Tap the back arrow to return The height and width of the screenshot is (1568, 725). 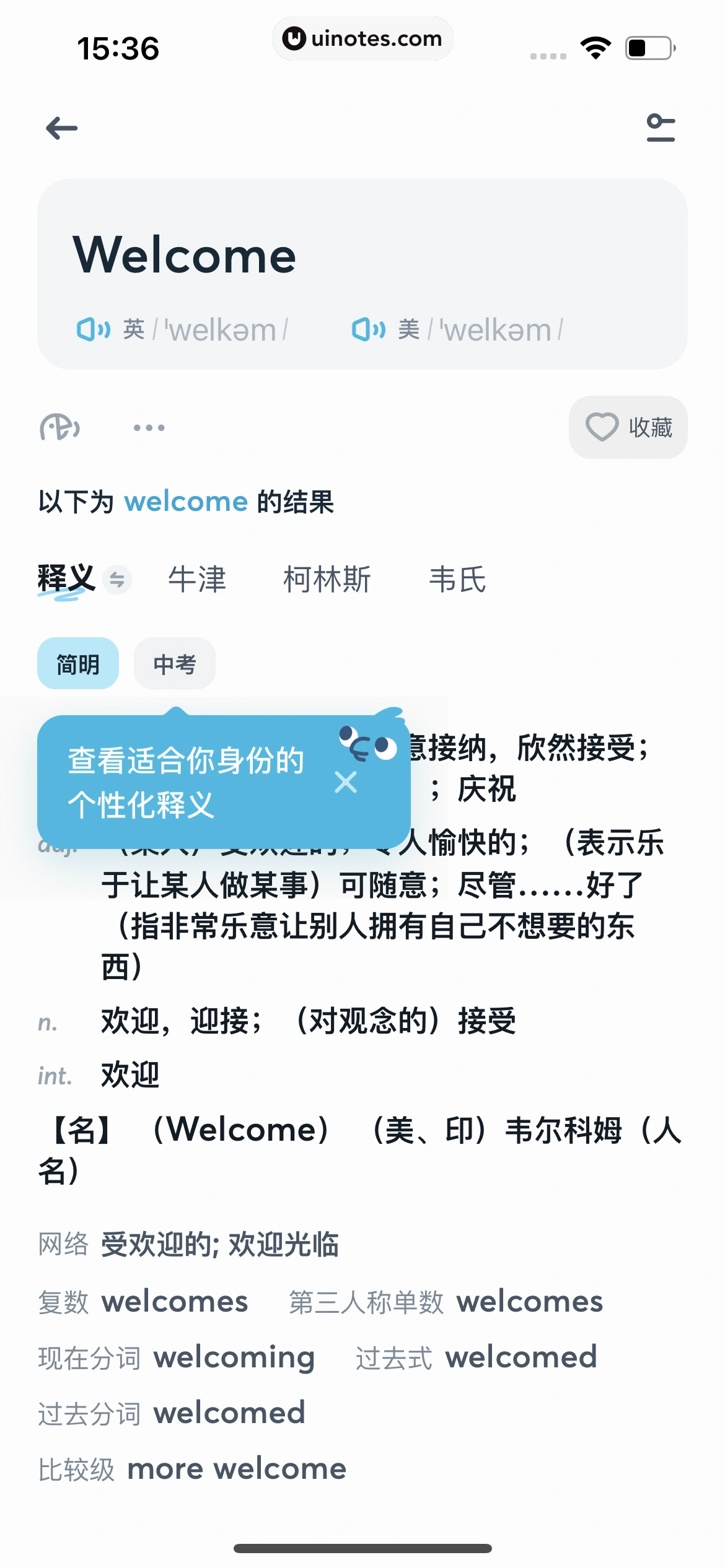click(62, 128)
